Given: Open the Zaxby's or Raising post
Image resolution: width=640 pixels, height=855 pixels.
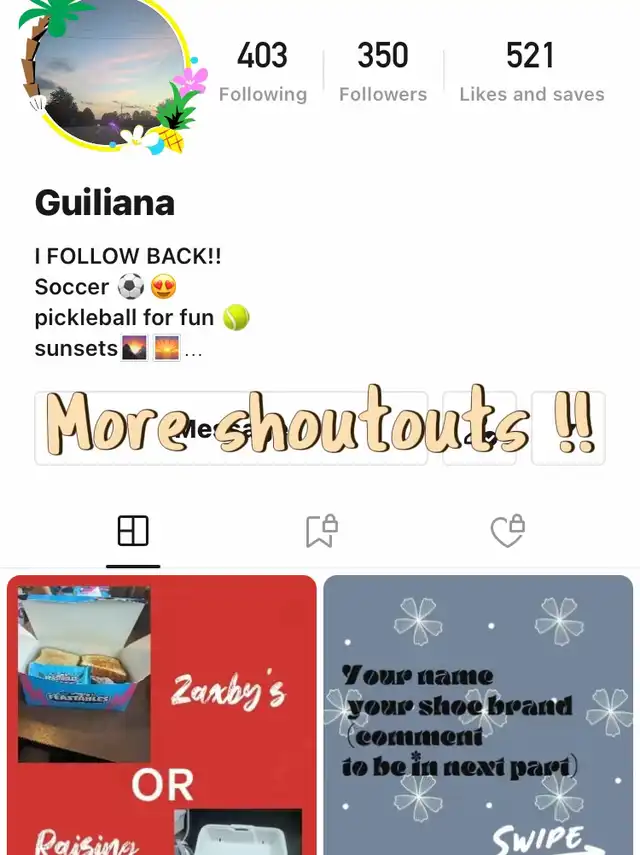Looking at the screenshot, I should click(x=162, y=715).
